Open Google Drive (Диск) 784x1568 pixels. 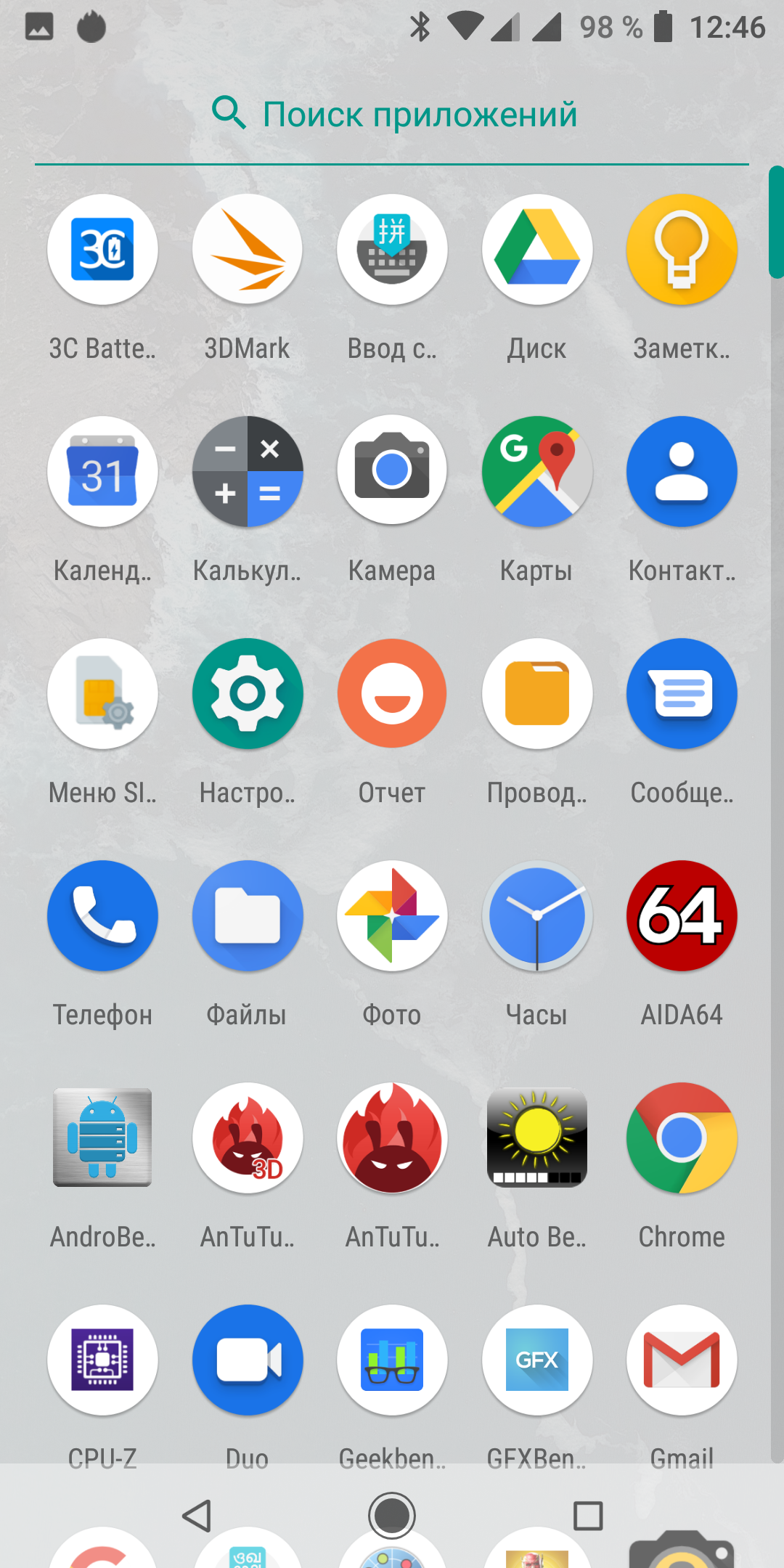pyautogui.click(x=537, y=250)
